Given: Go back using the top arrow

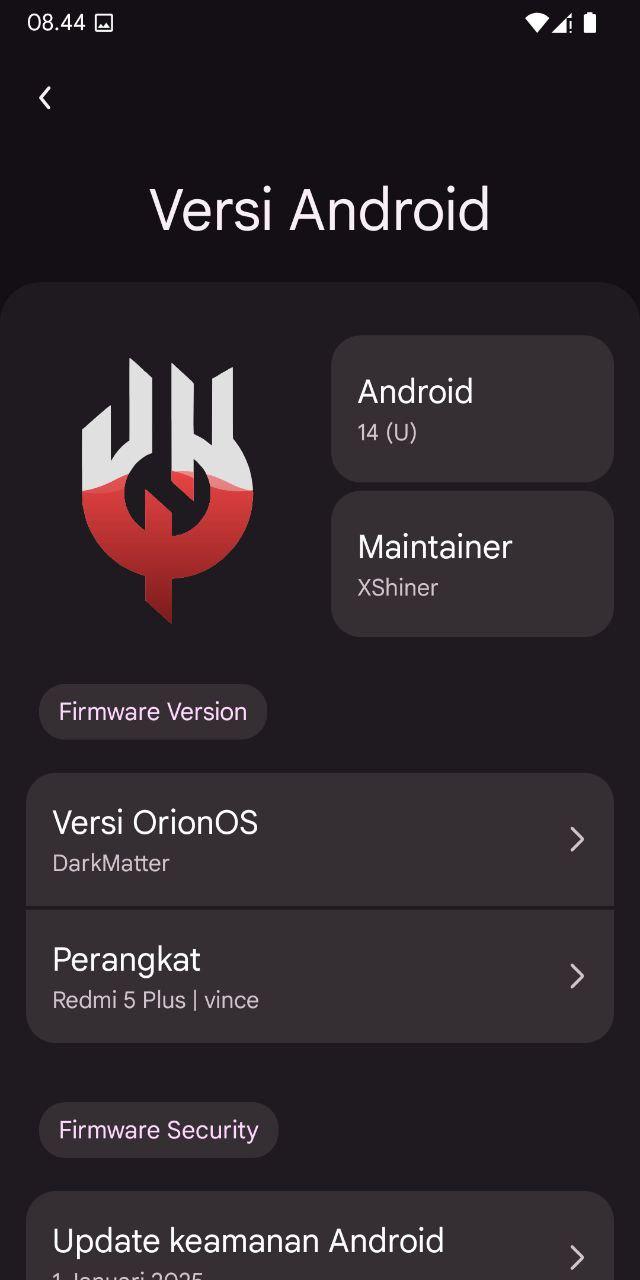Looking at the screenshot, I should (45, 97).
